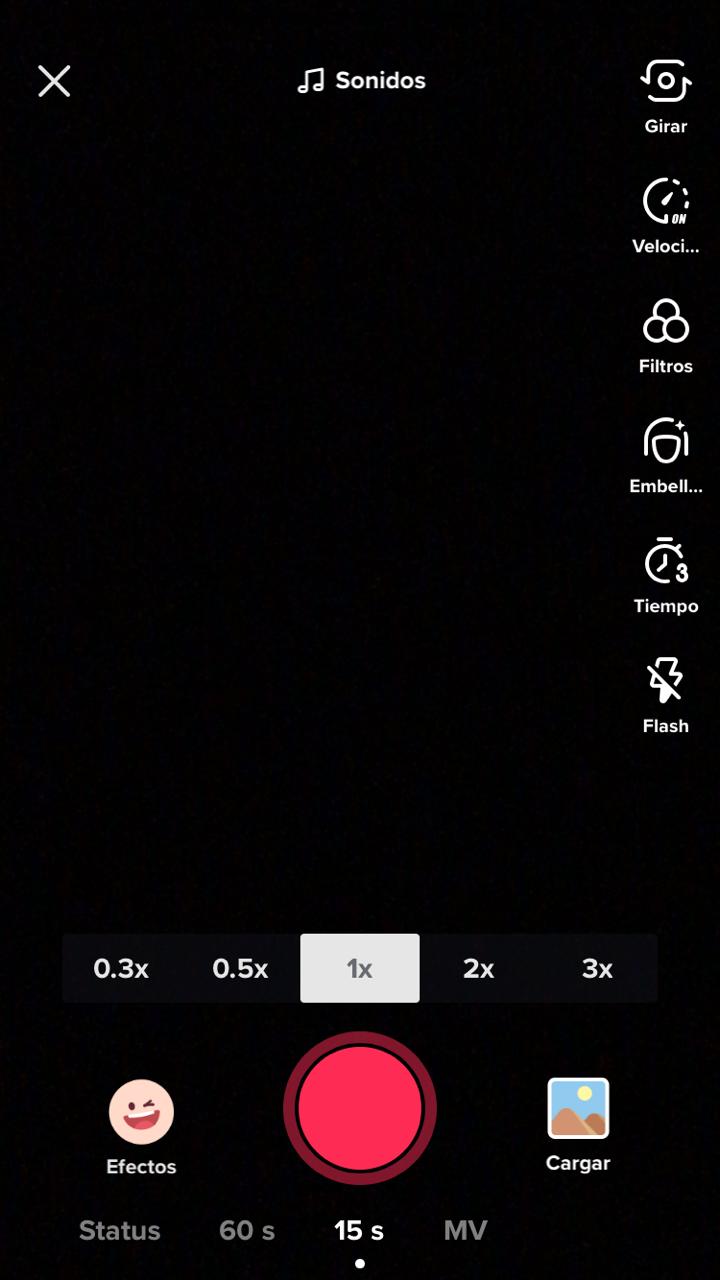This screenshot has width=720, height=1280.
Task: Open the Filtros panel
Action: 665,335
